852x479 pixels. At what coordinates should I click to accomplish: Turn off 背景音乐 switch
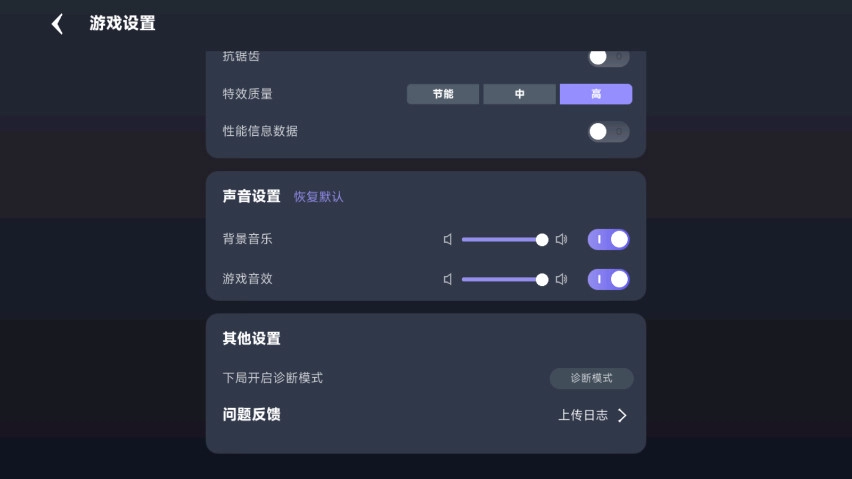(x=608, y=240)
